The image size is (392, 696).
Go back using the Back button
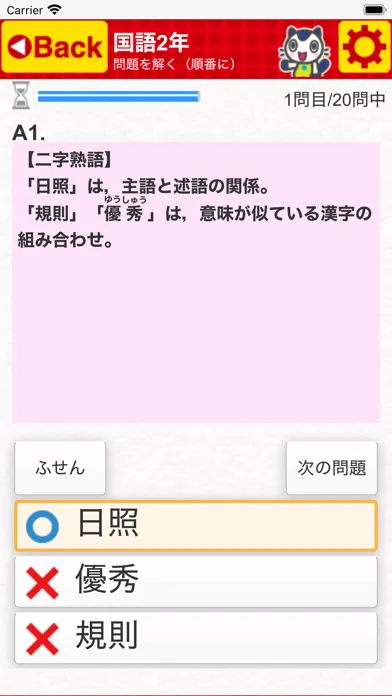point(55,47)
